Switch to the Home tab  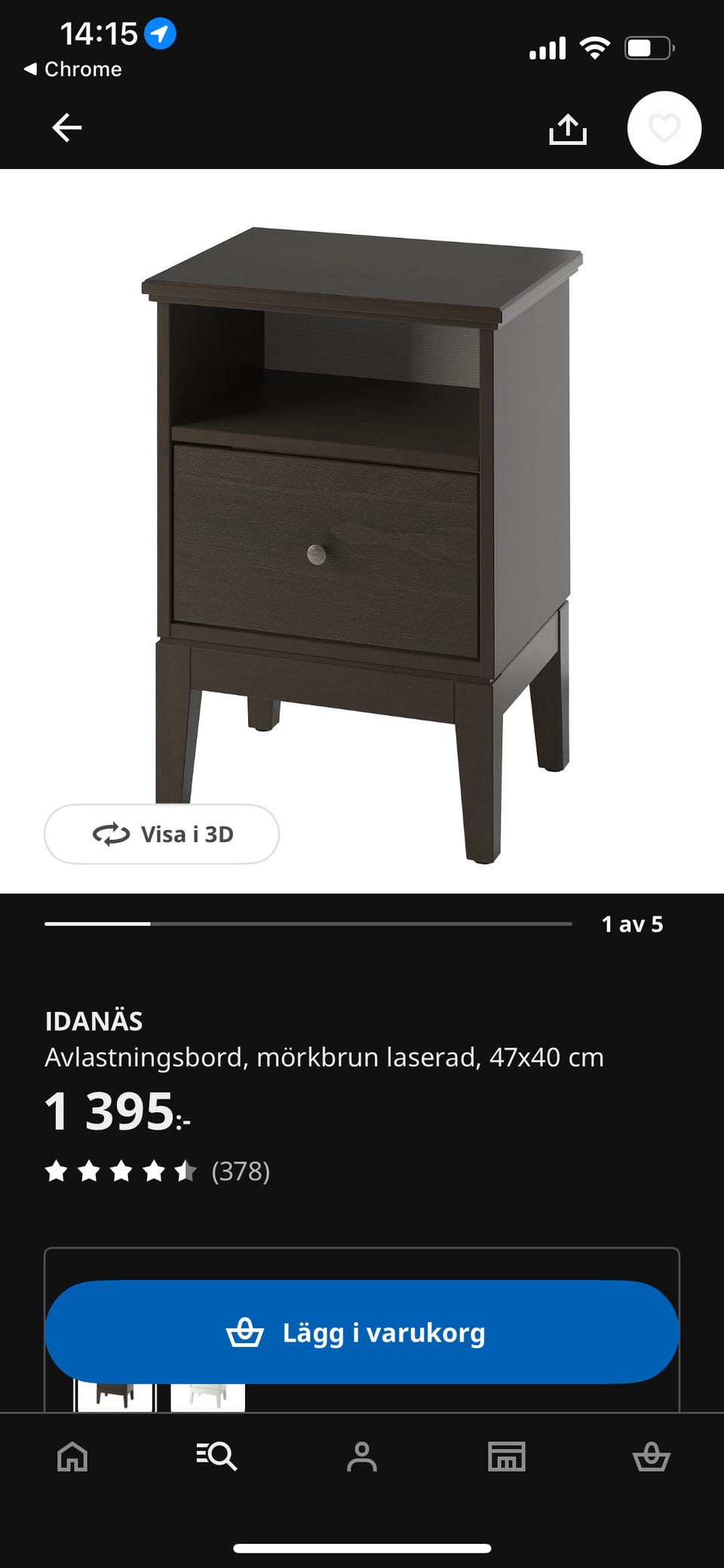(72, 1457)
